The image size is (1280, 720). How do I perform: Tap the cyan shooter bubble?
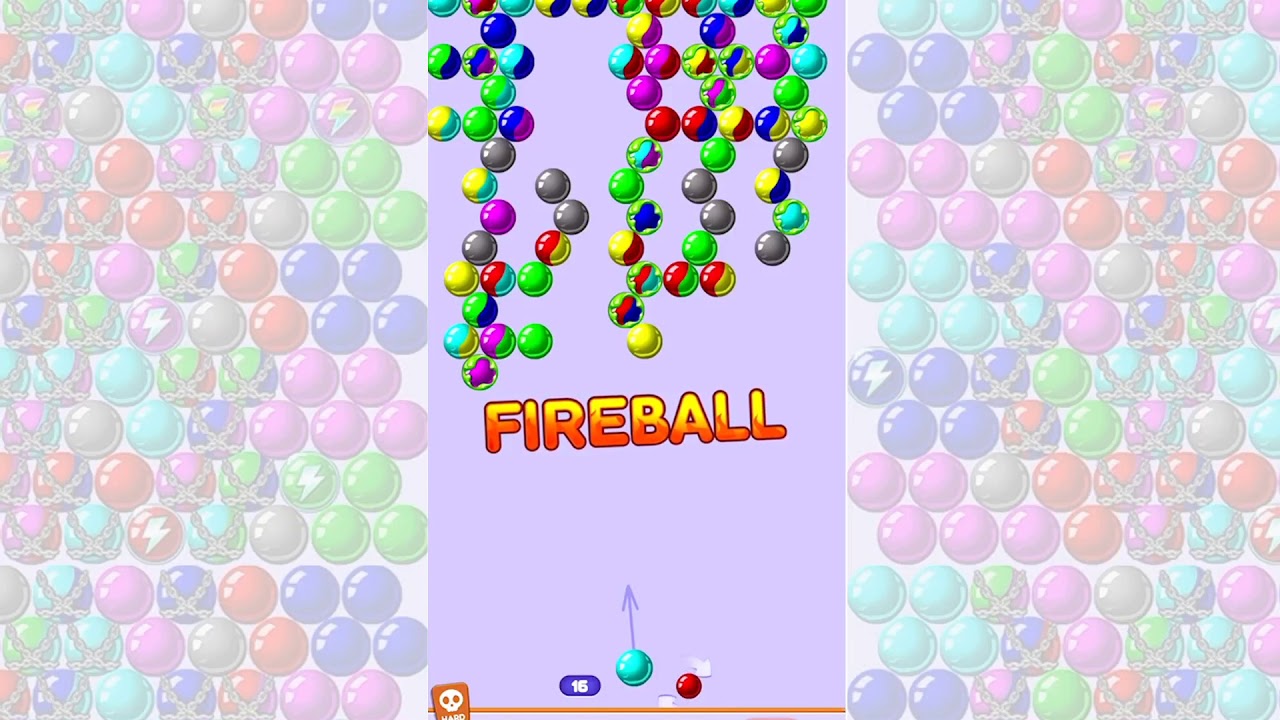(633, 667)
